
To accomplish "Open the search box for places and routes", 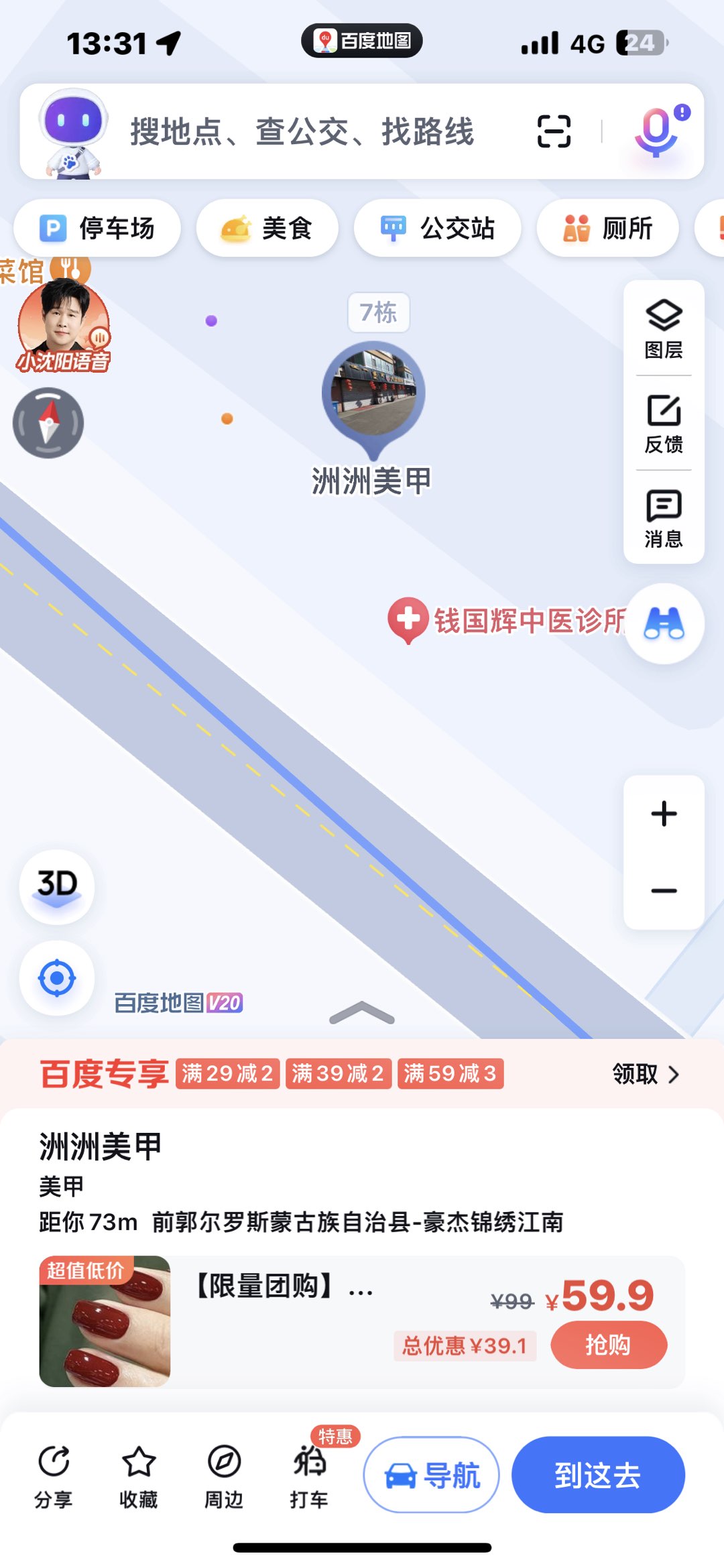I will [x=302, y=131].
